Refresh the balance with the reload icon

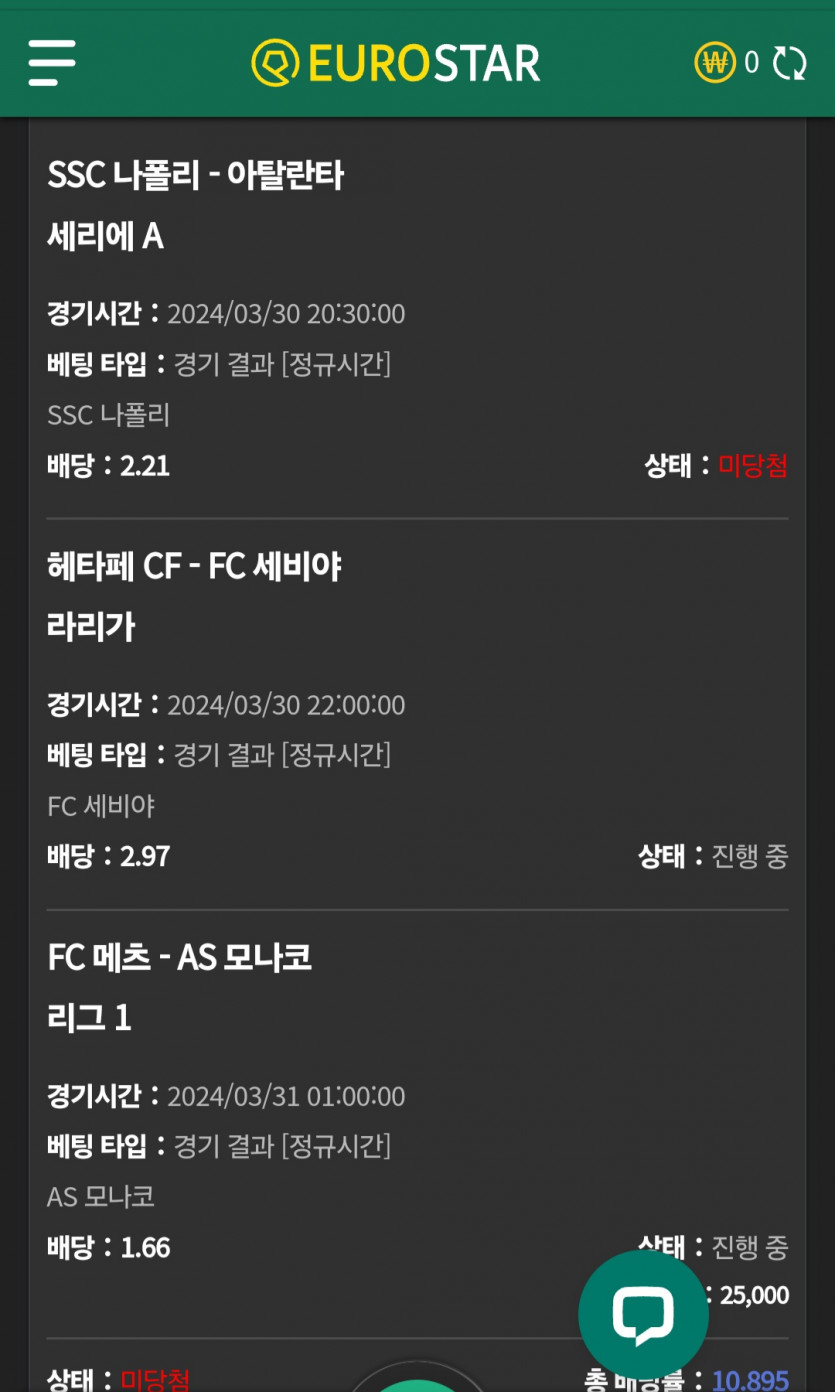pyautogui.click(x=789, y=63)
